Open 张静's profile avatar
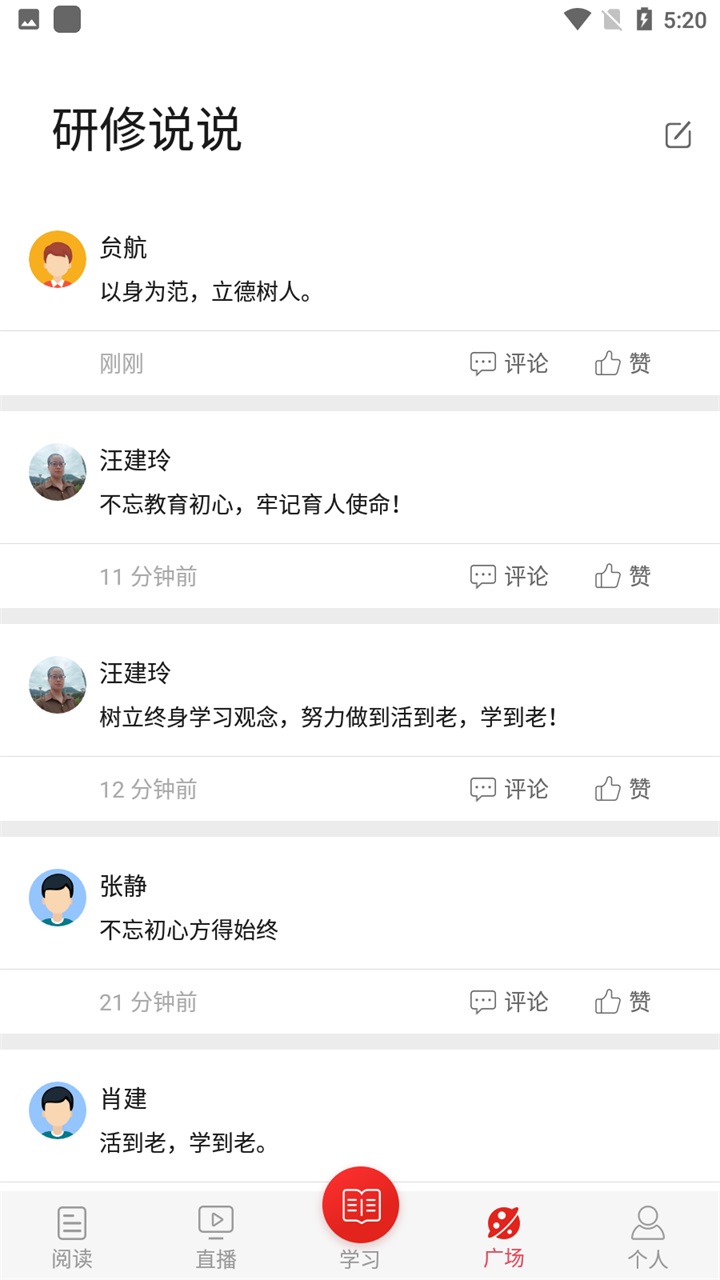 pos(57,897)
